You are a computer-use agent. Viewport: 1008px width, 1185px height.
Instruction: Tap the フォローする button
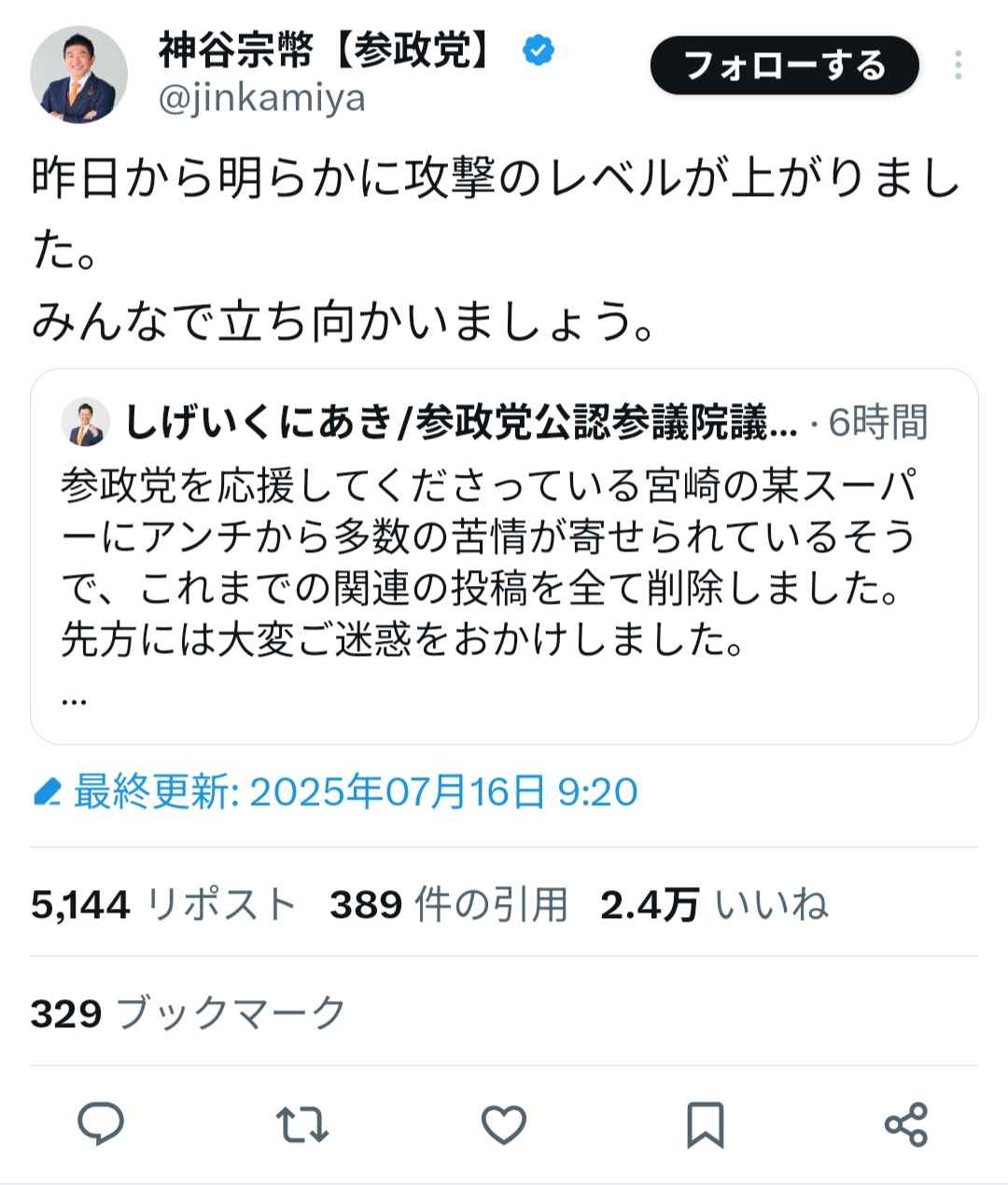pyautogui.click(x=784, y=66)
